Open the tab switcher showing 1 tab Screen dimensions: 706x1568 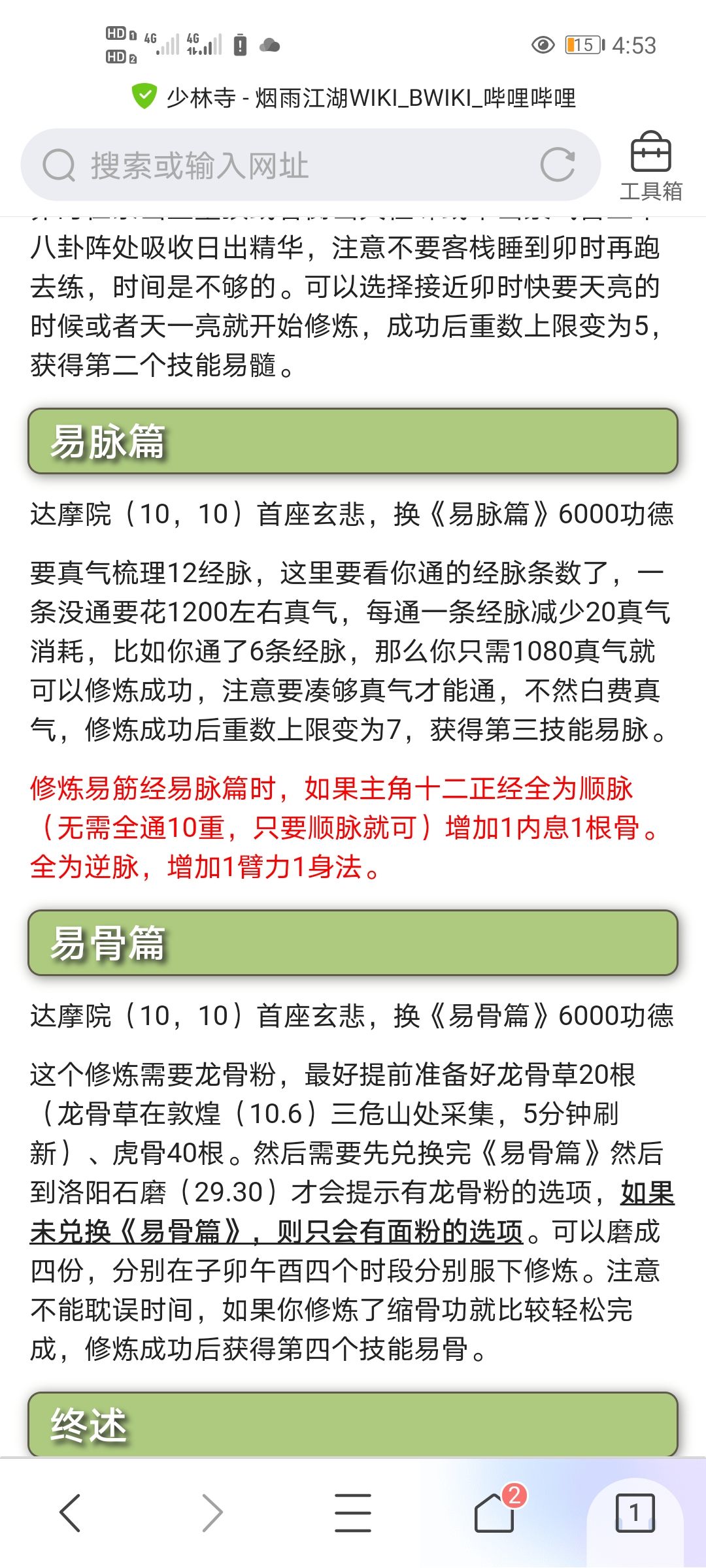[x=635, y=1512]
